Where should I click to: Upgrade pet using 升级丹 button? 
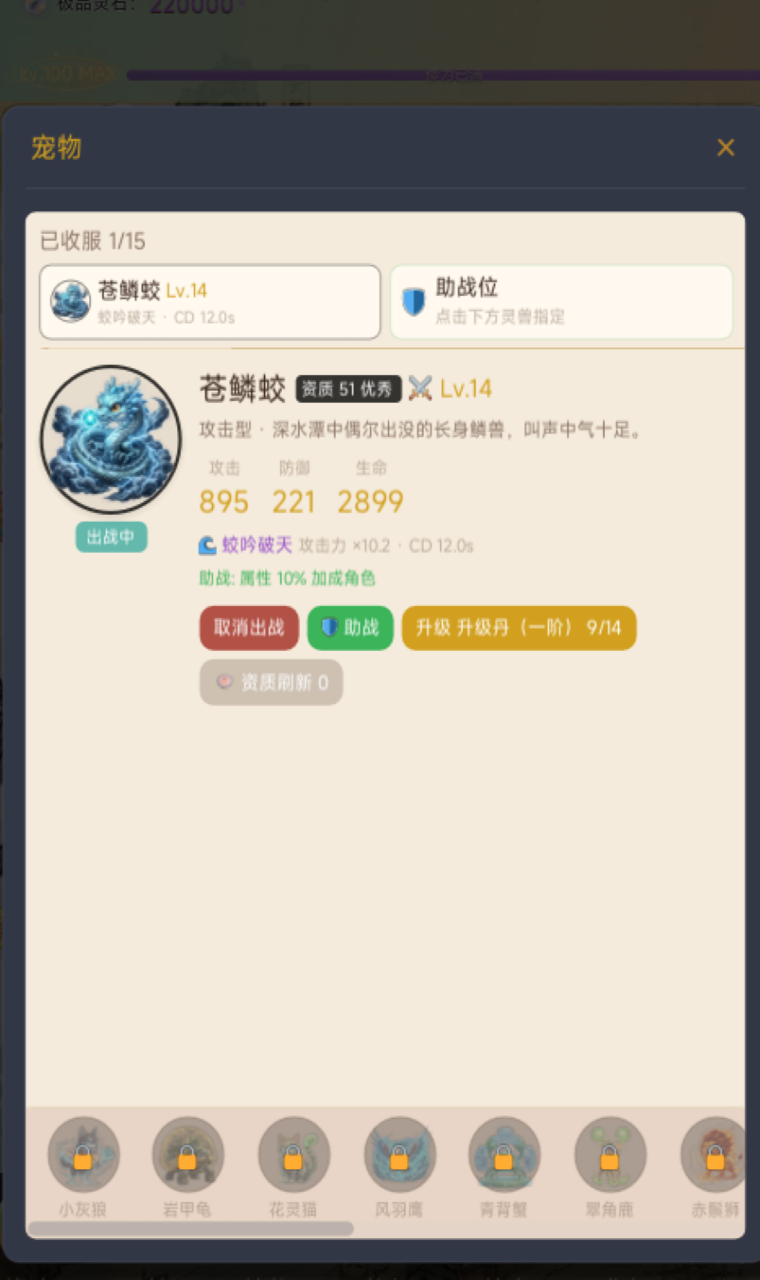coord(519,628)
